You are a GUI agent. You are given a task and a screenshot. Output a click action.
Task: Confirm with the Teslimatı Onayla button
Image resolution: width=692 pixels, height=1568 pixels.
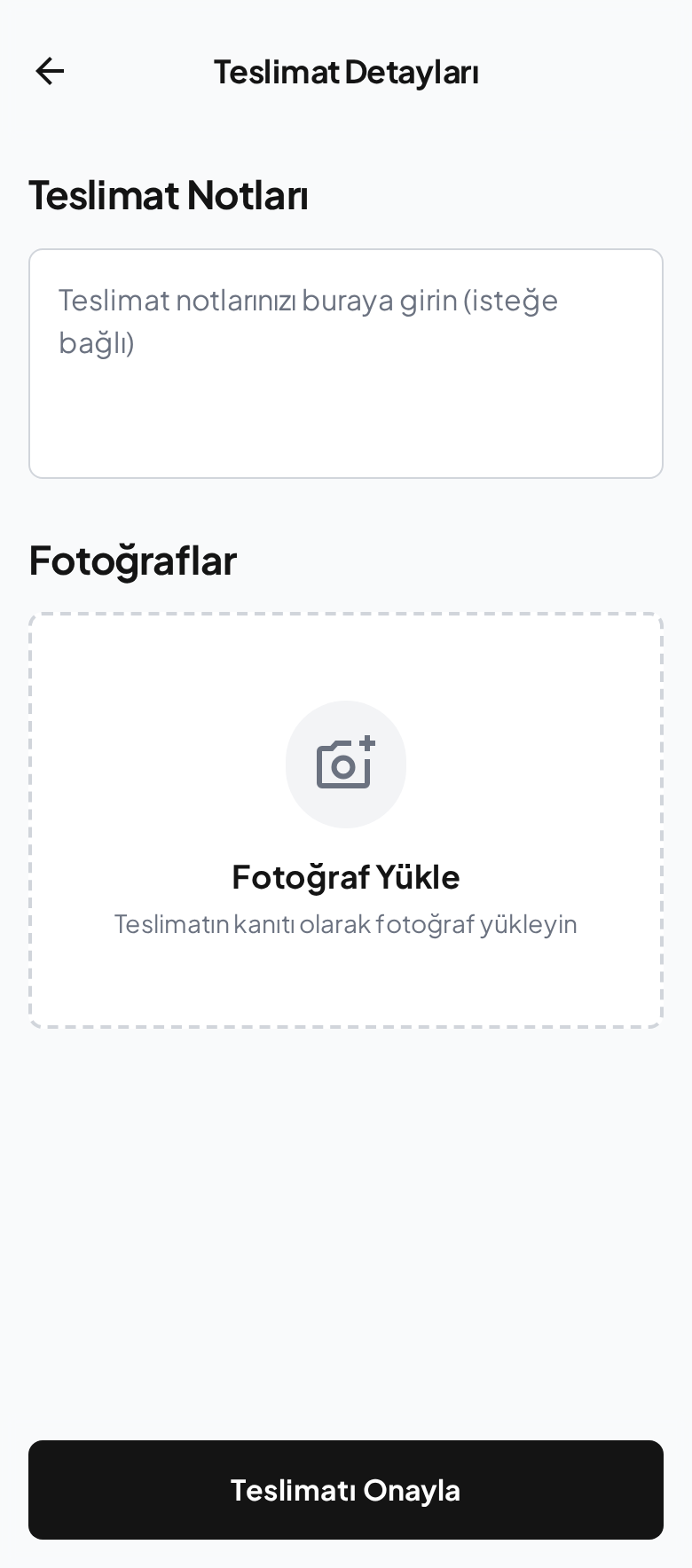(346, 1490)
